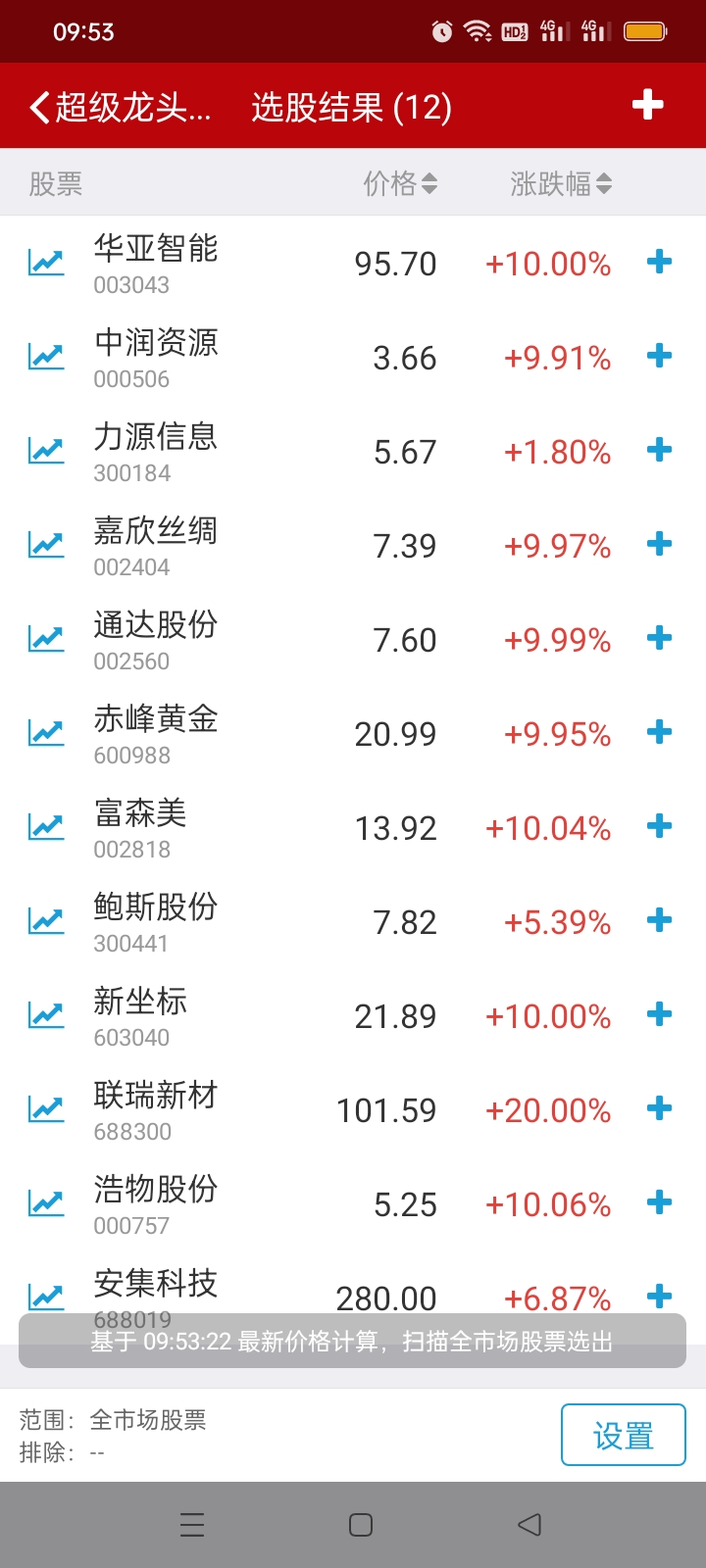Open the 设置 button
The width and height of the screenshot is (706, 1568).
pyautogui.click(x=624, y=1435)
